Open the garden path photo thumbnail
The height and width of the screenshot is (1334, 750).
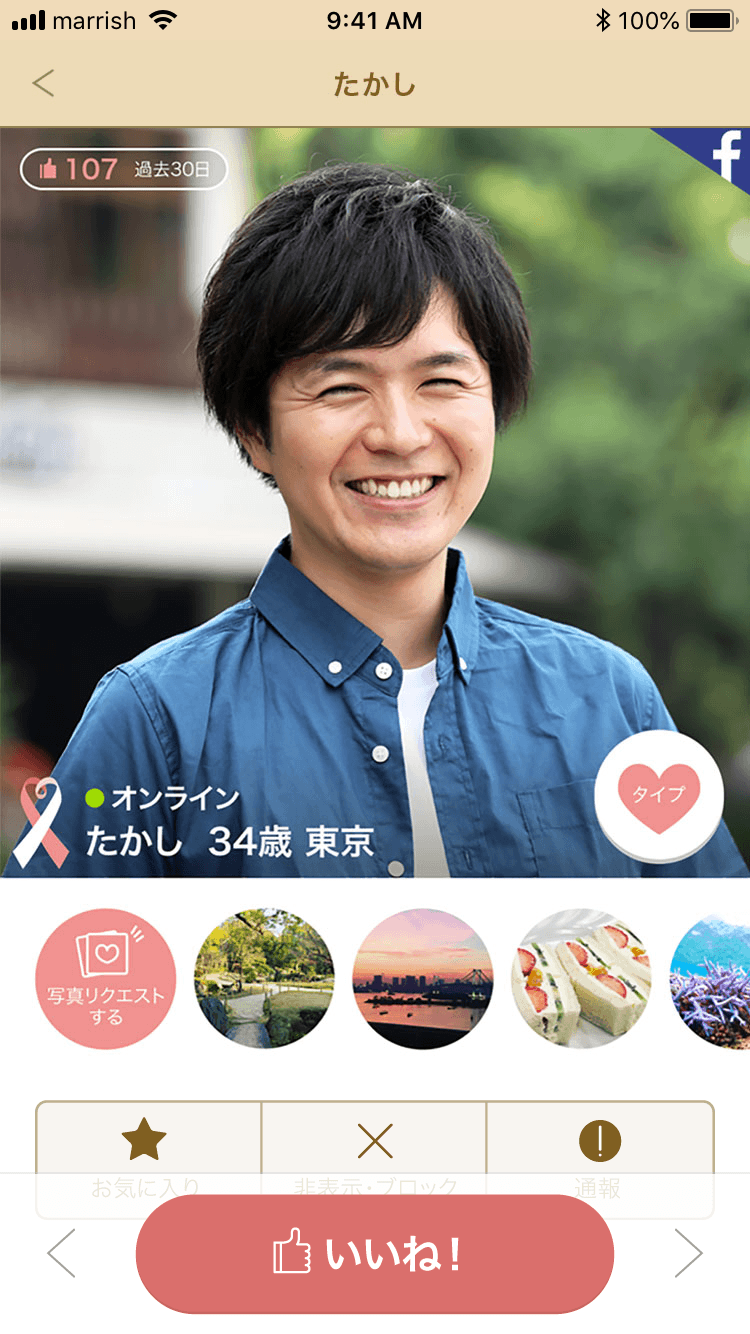(x=264, y=978)
